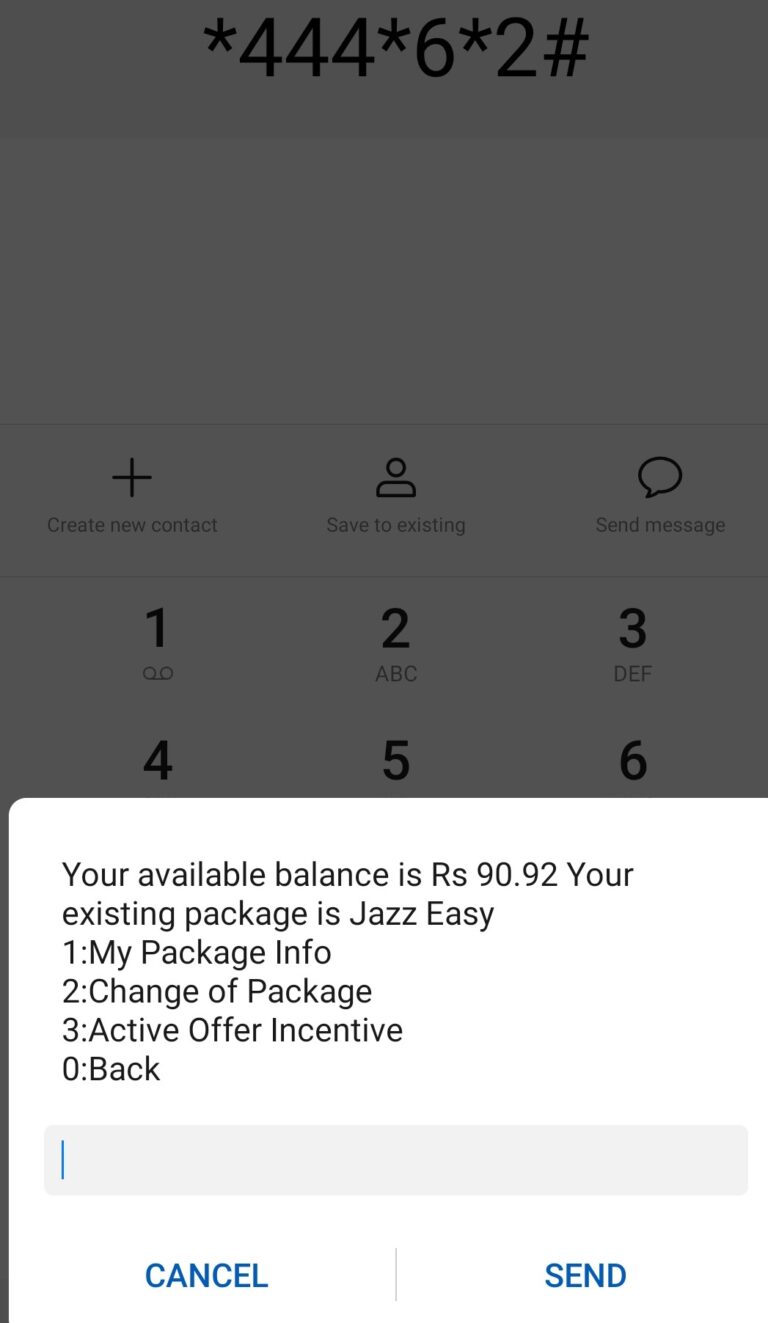Tap the person silhouette above Save to existing
The width and height of the screenshot is (768, 1323).
396,477
